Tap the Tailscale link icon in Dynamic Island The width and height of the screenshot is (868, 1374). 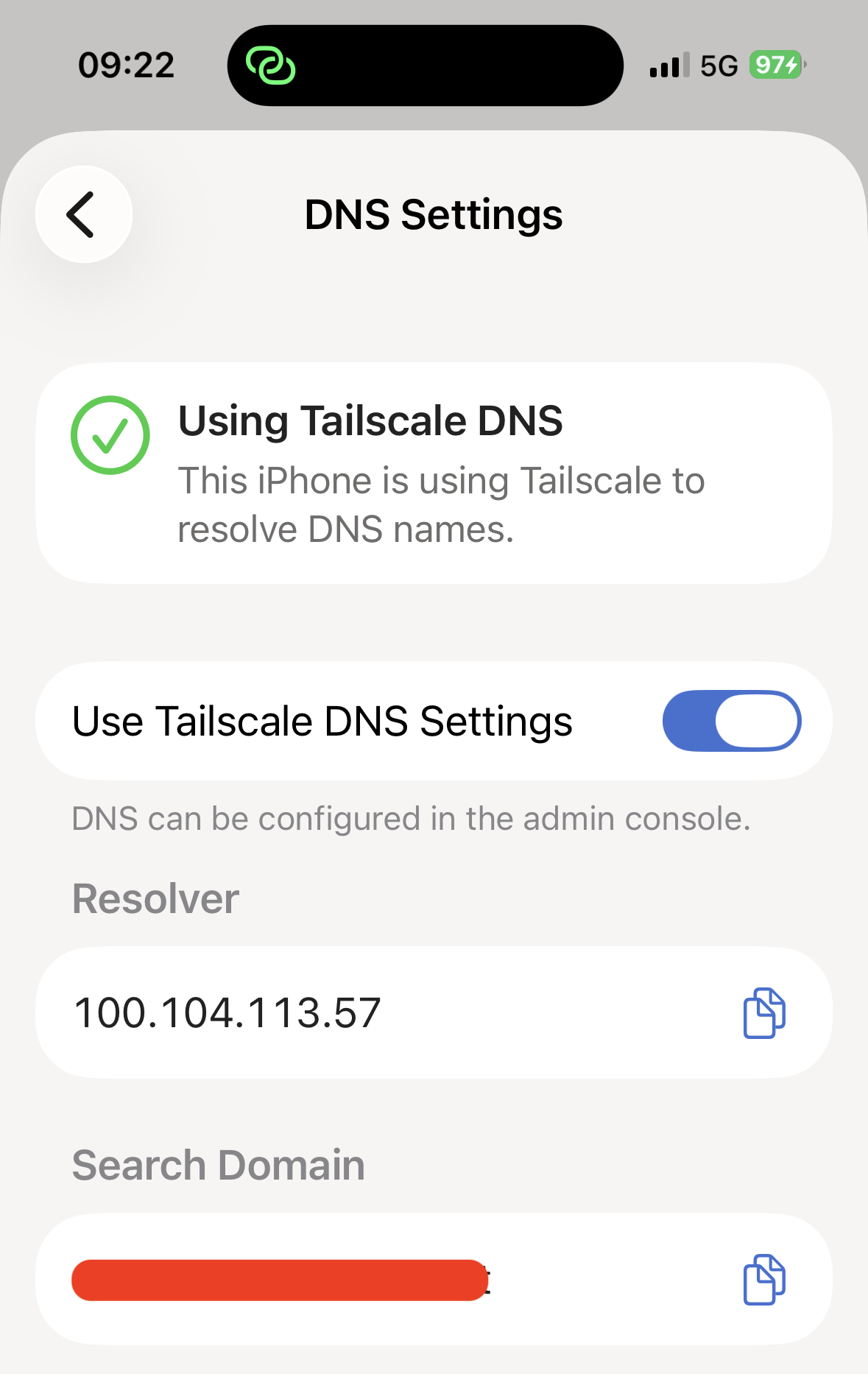click(x=273, y=67)
